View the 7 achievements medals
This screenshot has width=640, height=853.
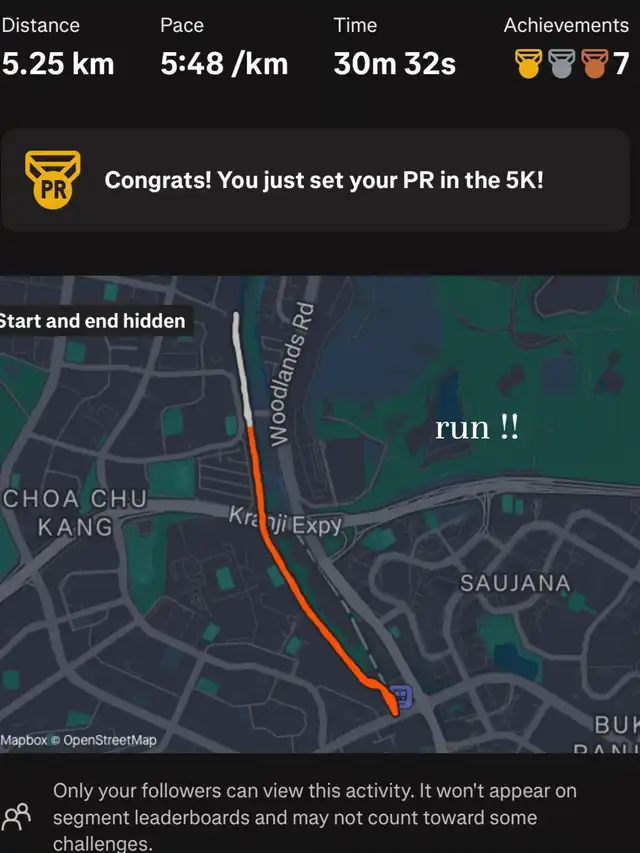570,65
